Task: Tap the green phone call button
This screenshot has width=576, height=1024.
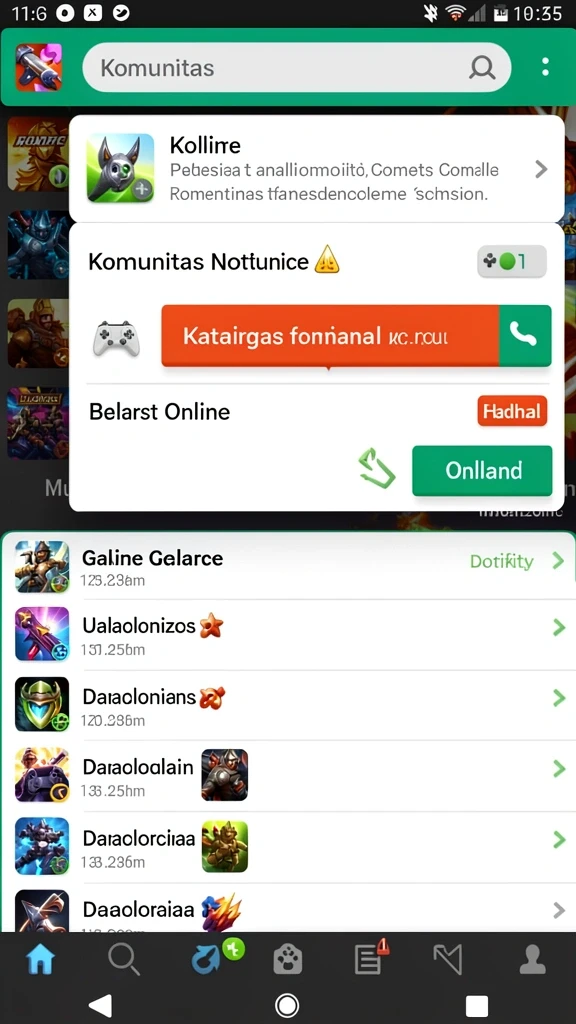Action: [525, 336]
